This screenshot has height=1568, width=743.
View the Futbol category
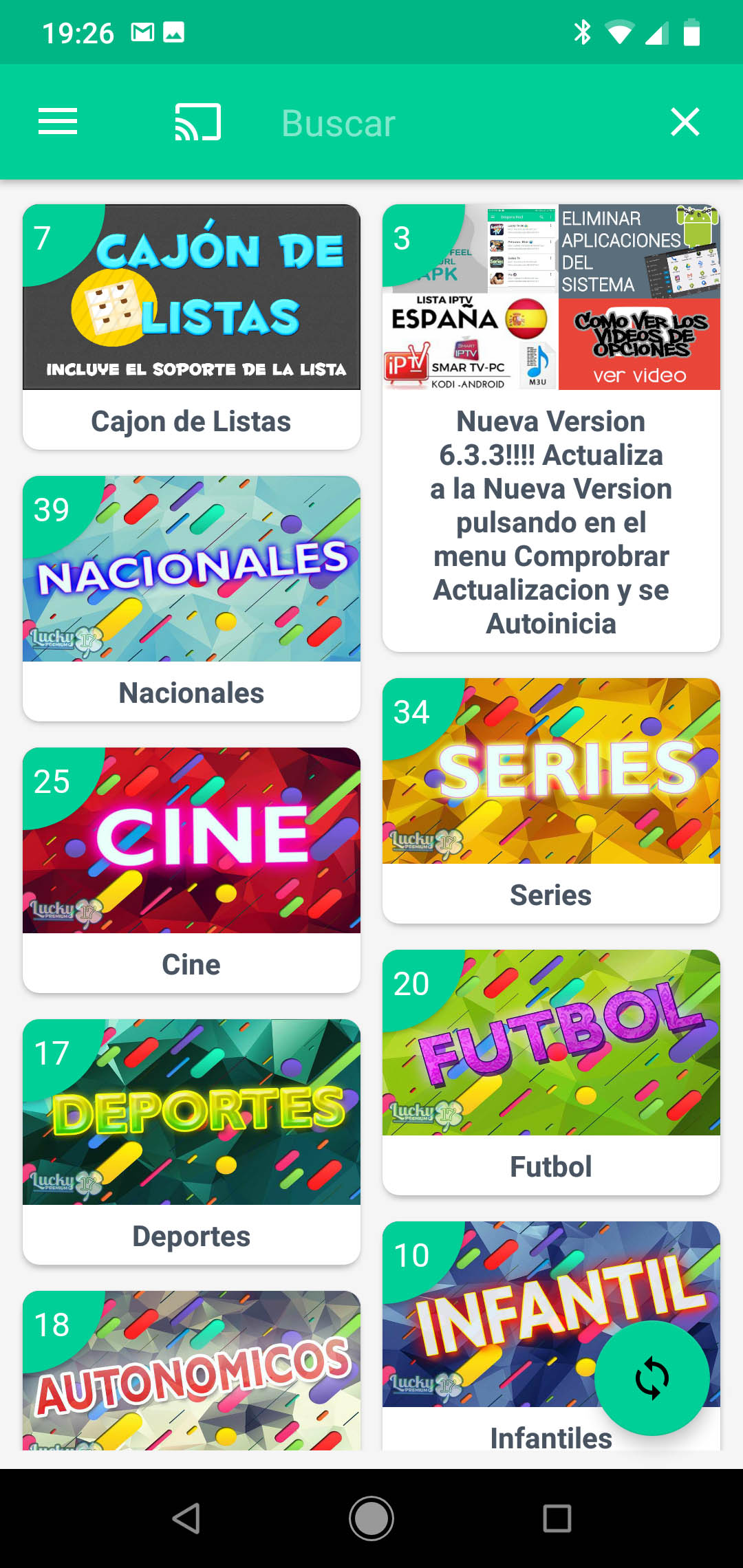[x=551, y=1071]
